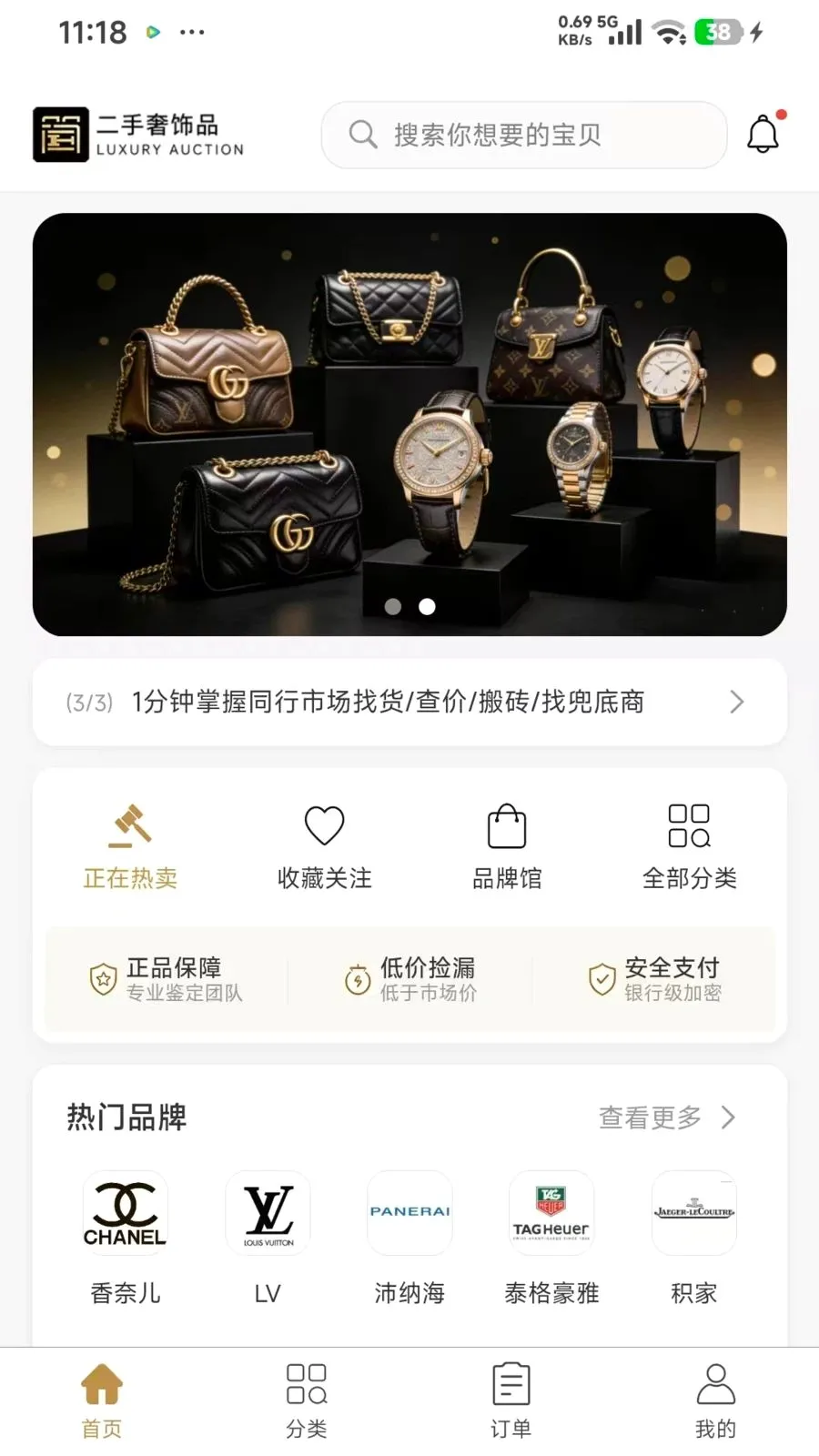Open 品牌馆 brand hall
819x1456 pixels.
pyautogui.click(x=507, y=846)
